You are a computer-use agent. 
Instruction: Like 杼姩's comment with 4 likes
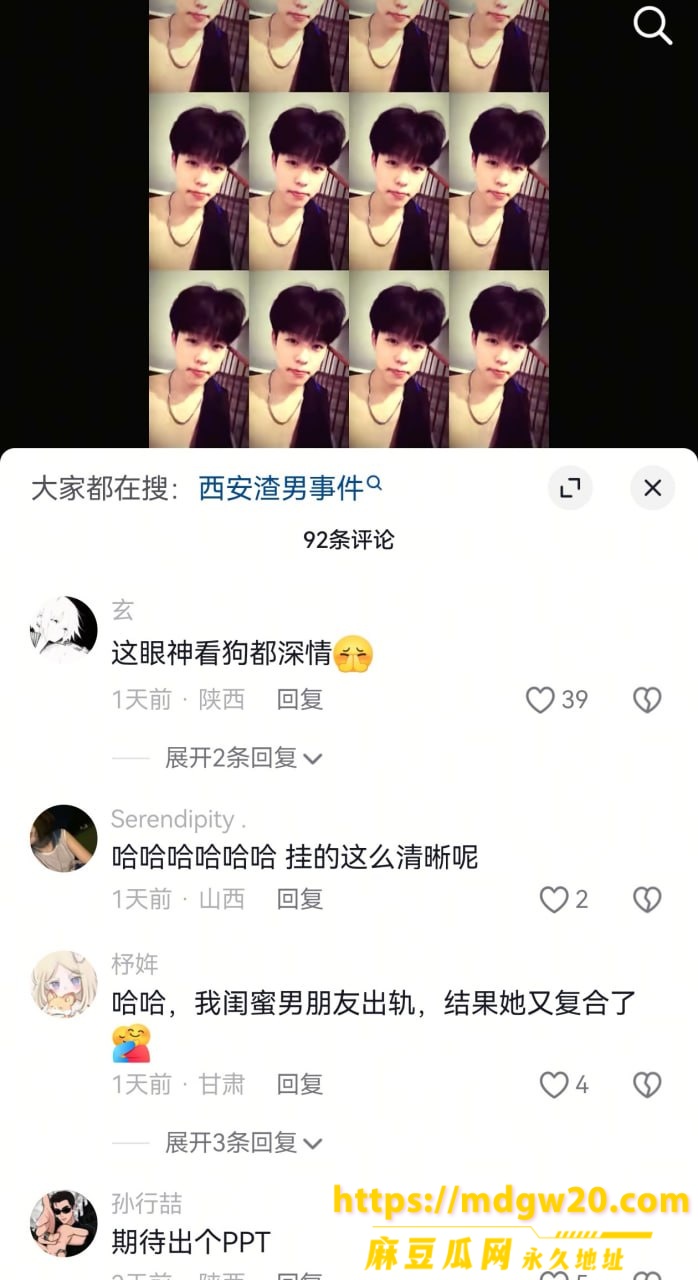[x=564, y=1084]
